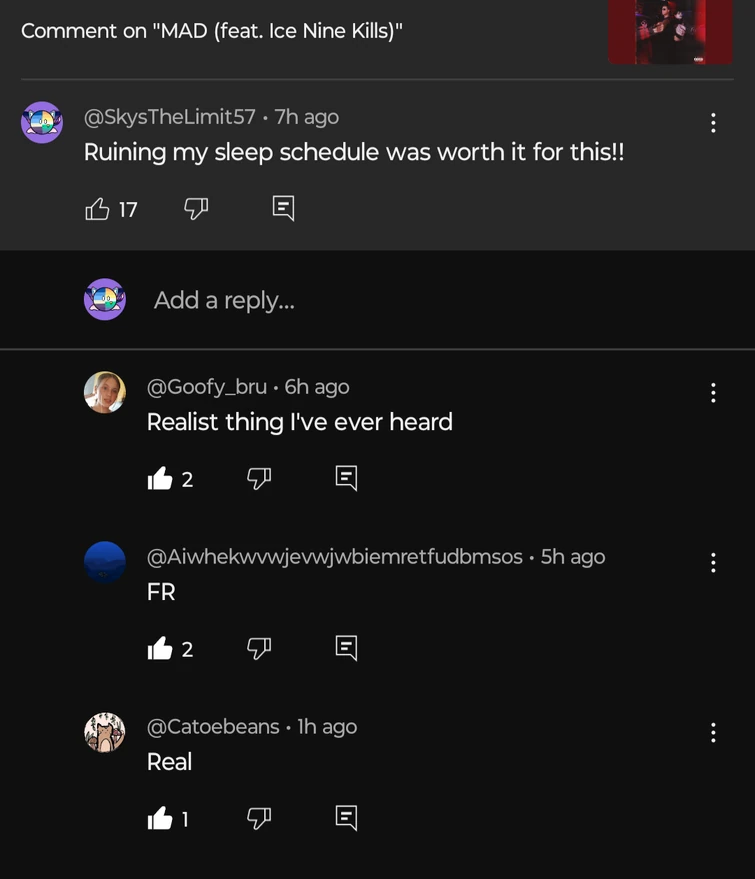This screenshot has width=755, height=879.
Task: Dislike the FR reply
Action: (259, 649)
